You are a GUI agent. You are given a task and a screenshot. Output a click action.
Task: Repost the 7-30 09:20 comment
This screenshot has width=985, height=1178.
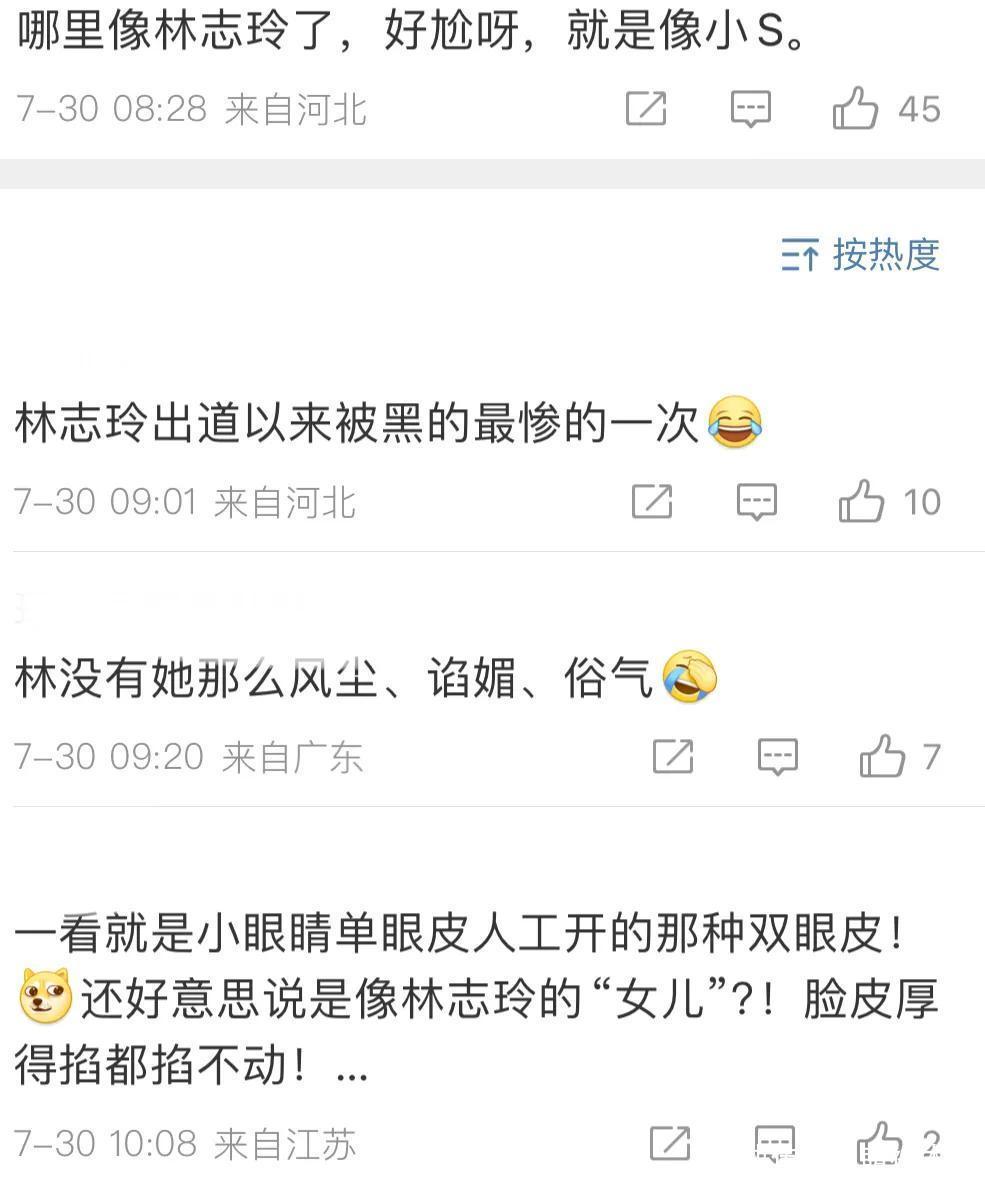[x=673, y=757]
